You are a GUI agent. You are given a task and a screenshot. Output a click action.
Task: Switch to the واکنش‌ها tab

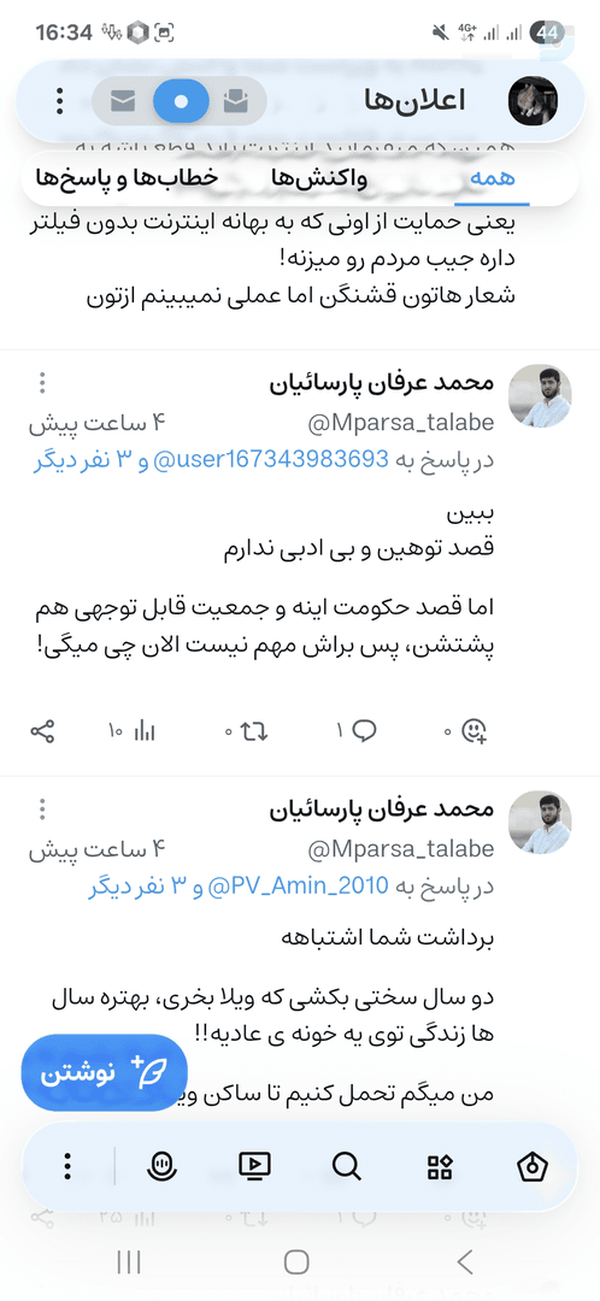(319, 180)
